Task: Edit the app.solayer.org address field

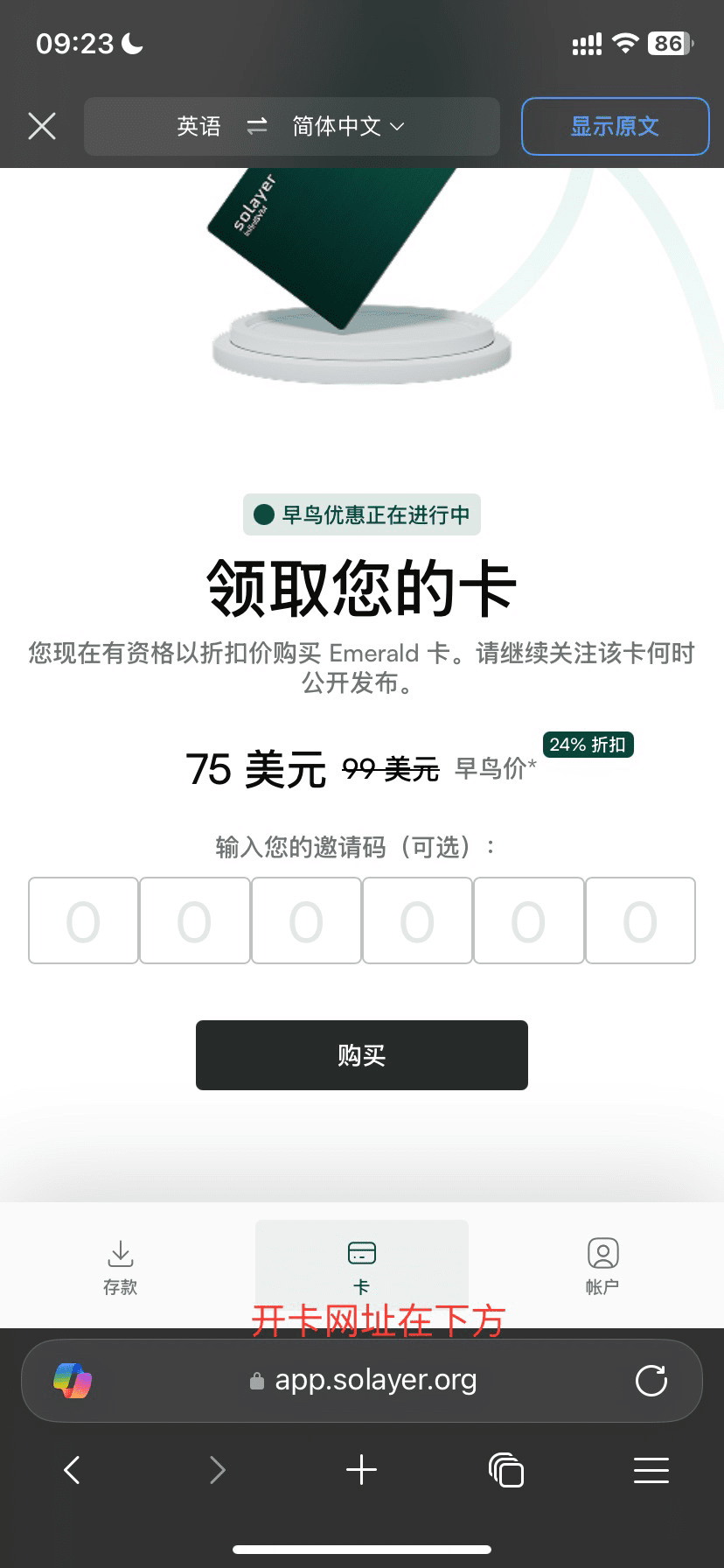Action: 376,1381
